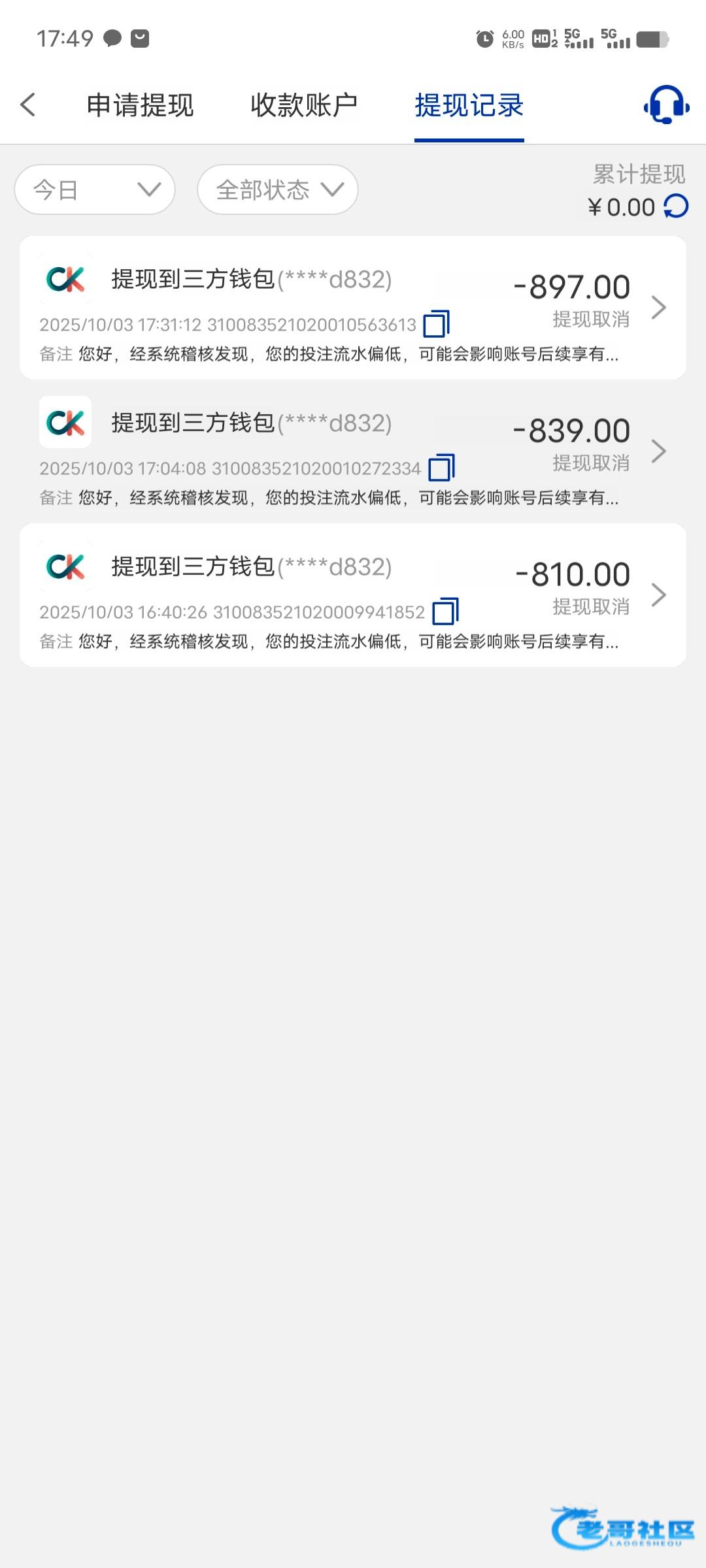
Task: Copy order number ending in 10272334
Action: tap(441, 468)
